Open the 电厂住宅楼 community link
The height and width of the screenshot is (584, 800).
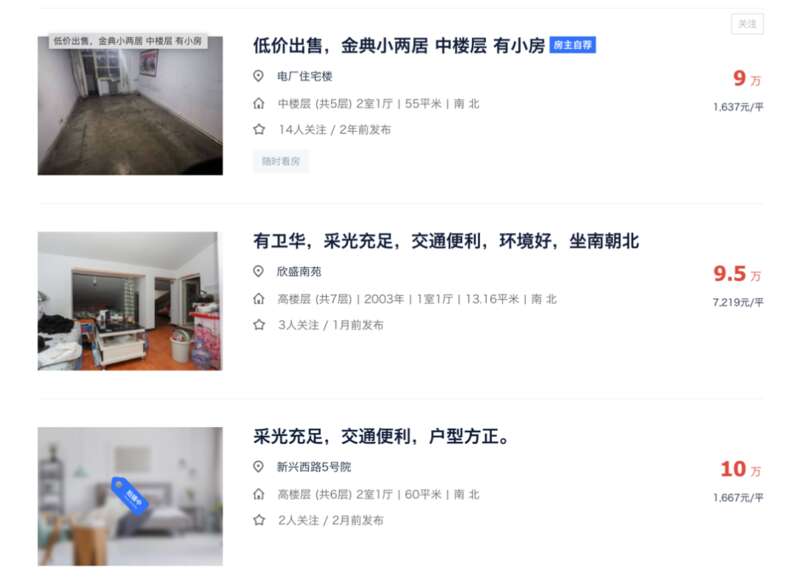pos(304,76)
